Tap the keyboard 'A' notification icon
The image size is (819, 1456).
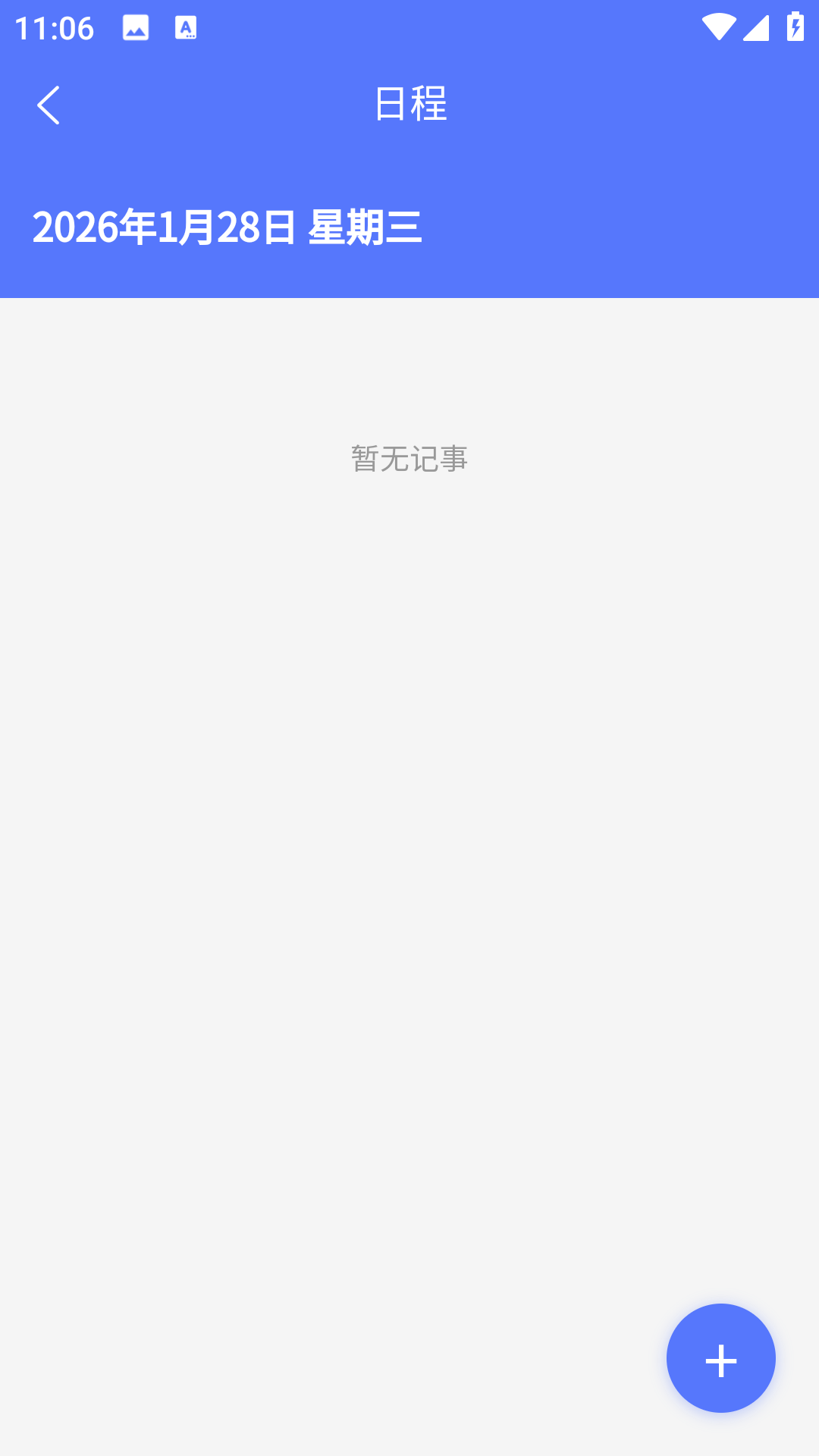[x=184, y=27]
